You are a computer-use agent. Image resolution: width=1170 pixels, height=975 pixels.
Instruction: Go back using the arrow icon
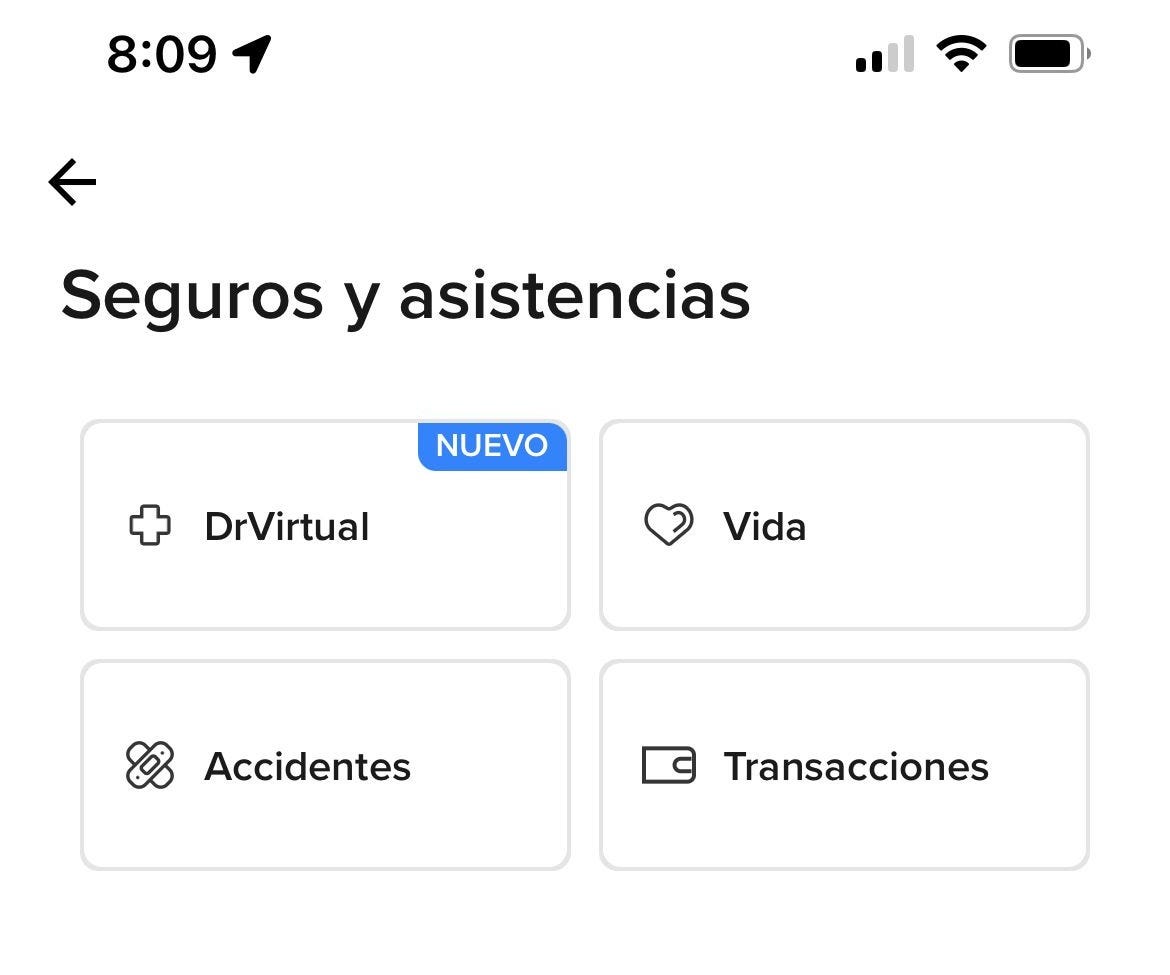tap(72, 183)
